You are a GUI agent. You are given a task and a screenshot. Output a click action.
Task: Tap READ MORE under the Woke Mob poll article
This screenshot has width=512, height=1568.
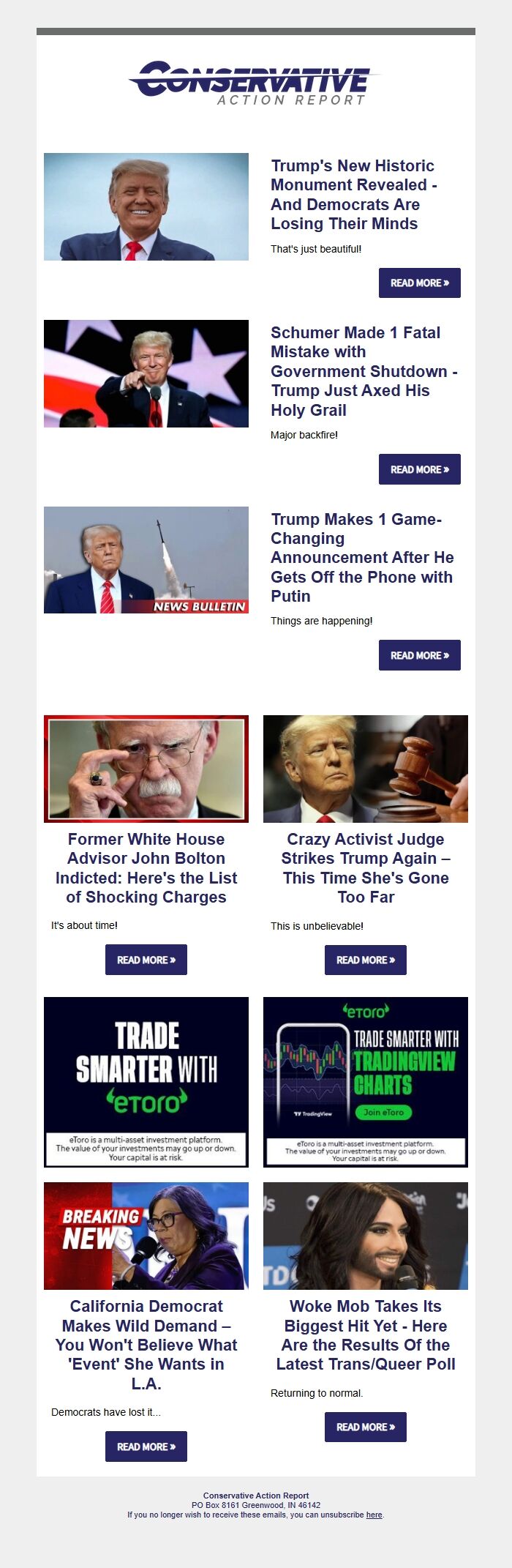point(366,1427)
